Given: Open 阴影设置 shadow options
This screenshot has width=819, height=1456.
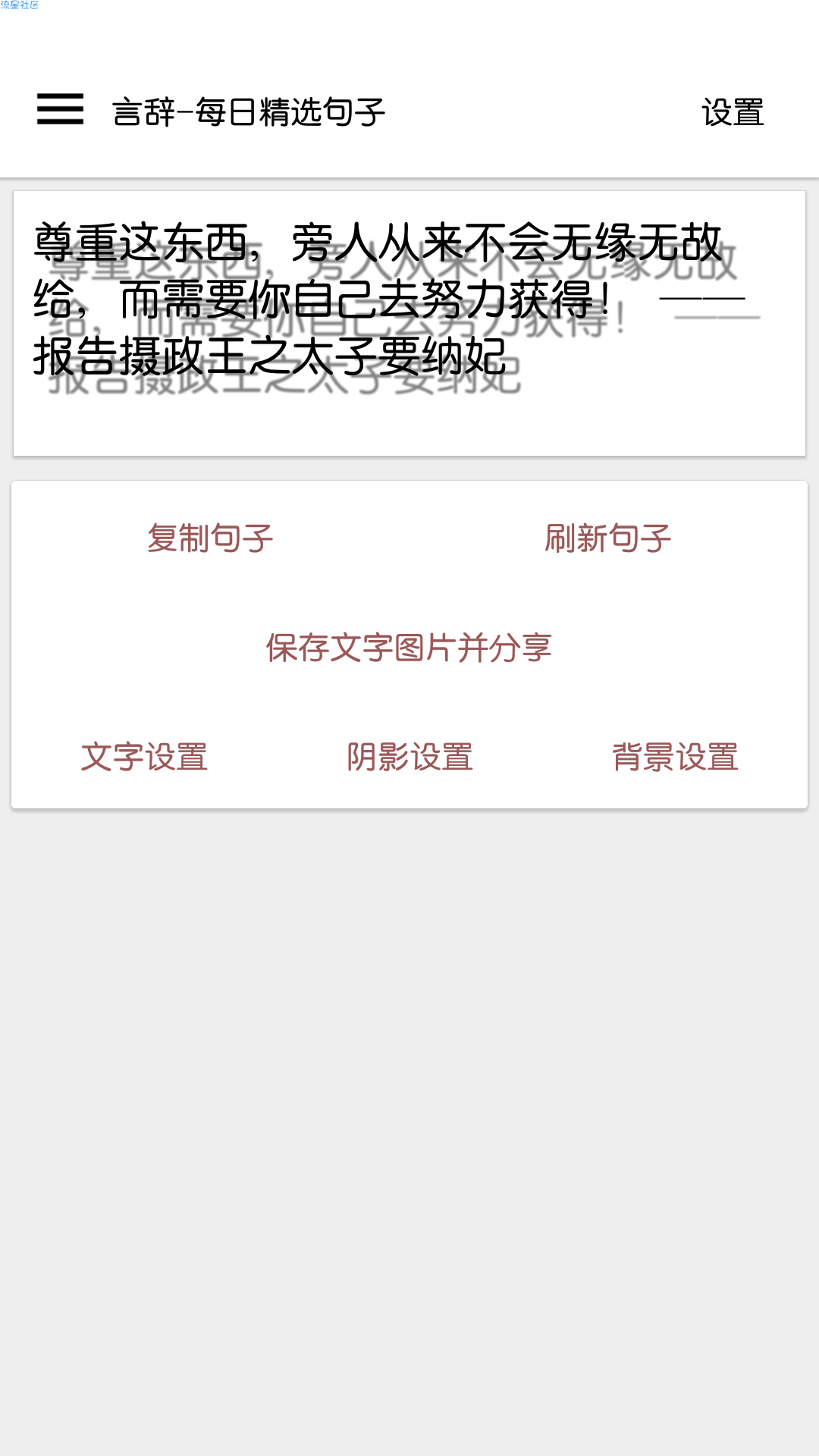Looking at the screenshot, I should [x=409, y=757].
